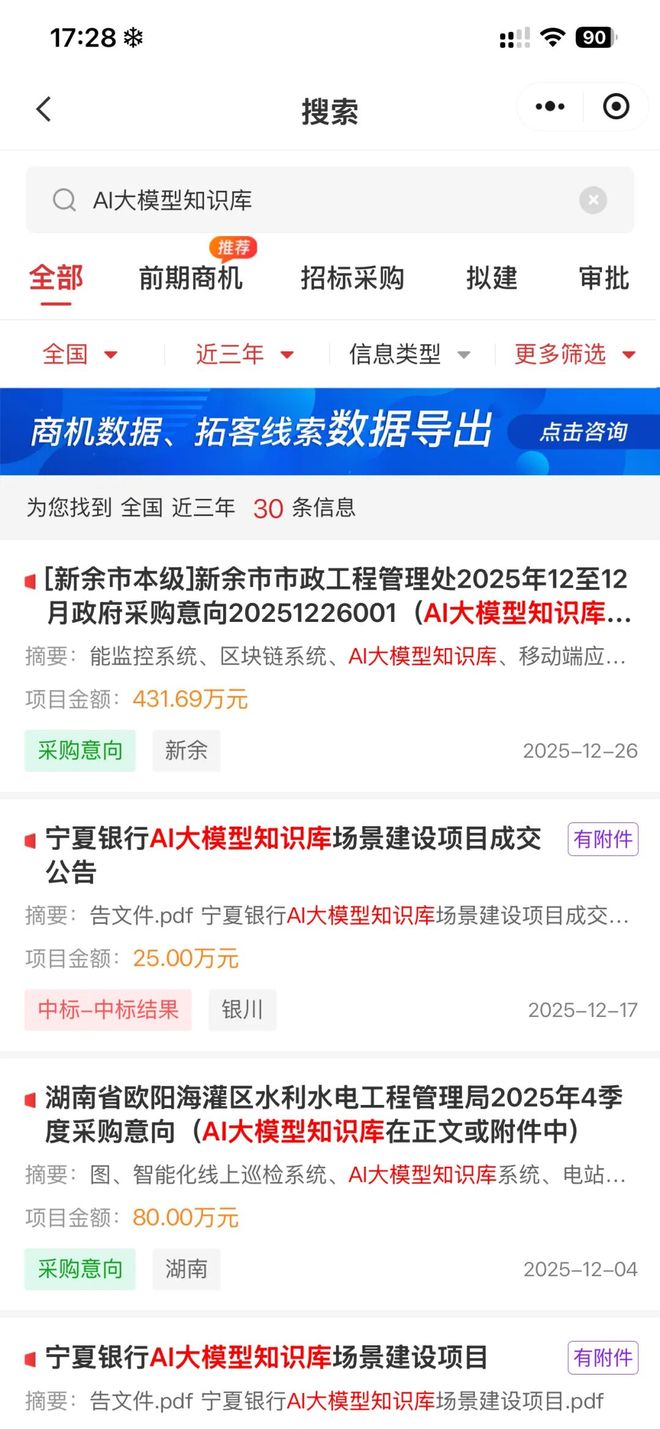Open the 湖南省欧阳海灌区 采购意向 result

pyautogui.click(x=330, y=1114)
